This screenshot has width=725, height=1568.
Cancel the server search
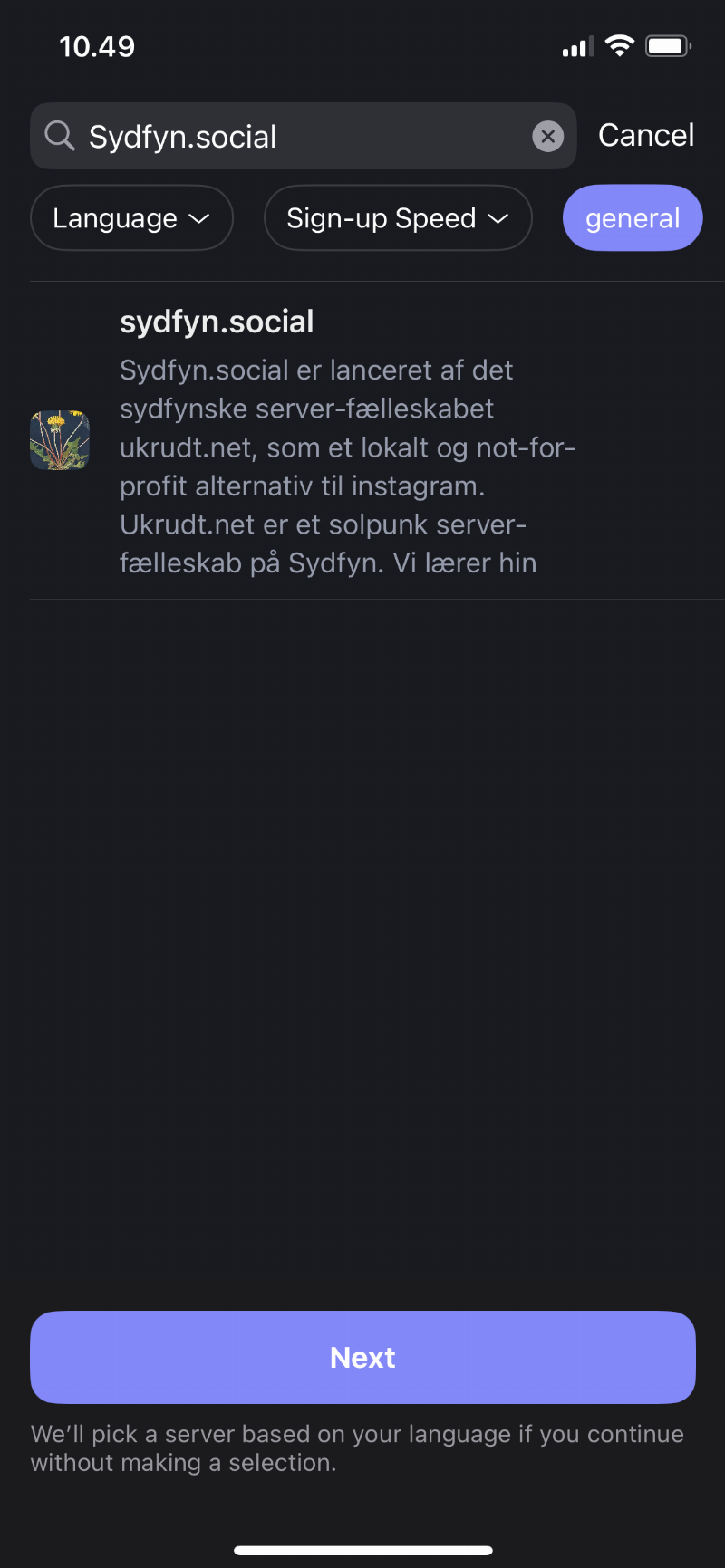pos(645,136)
